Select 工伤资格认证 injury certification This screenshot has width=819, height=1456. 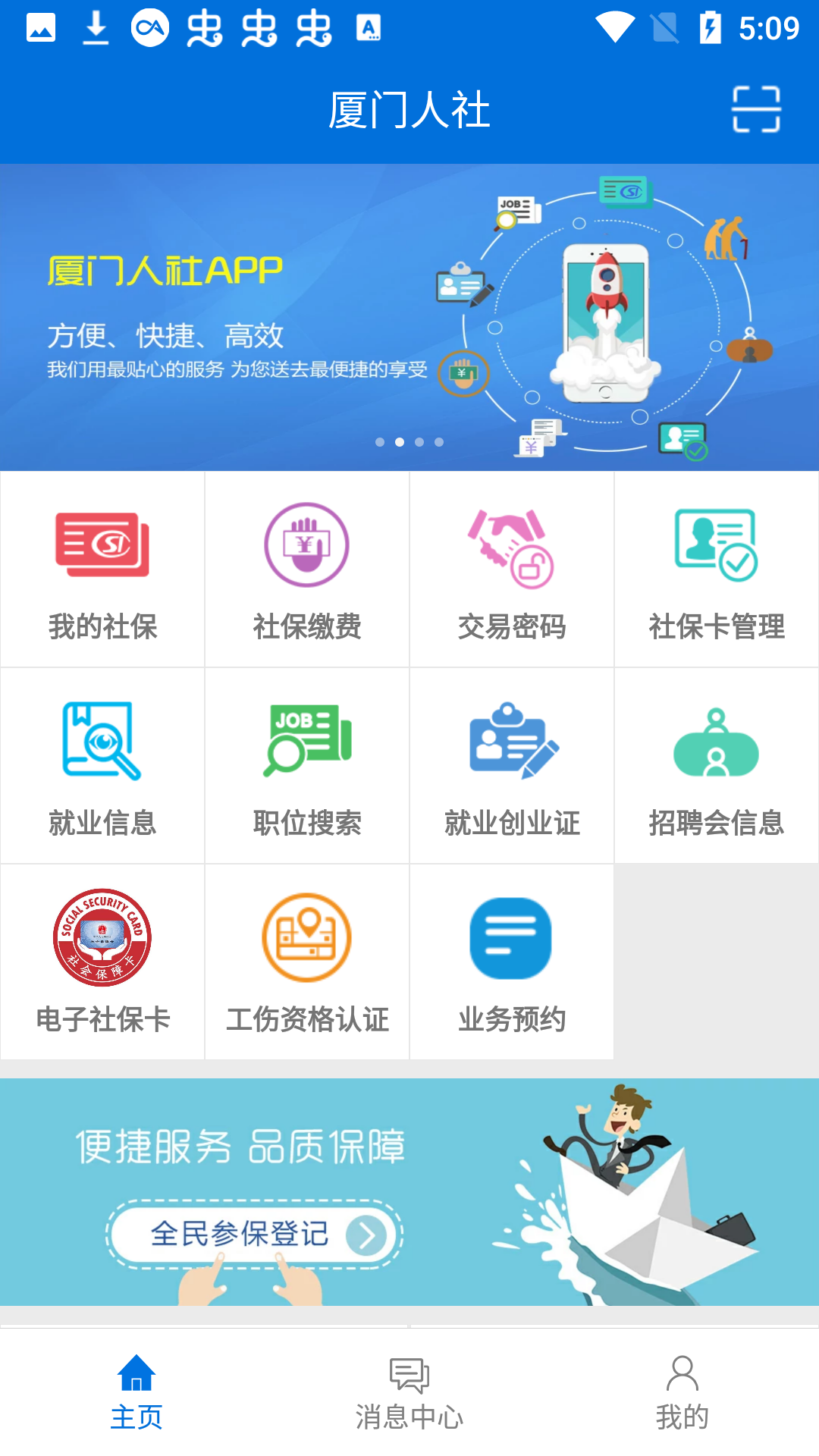click(x=307, y=962)
